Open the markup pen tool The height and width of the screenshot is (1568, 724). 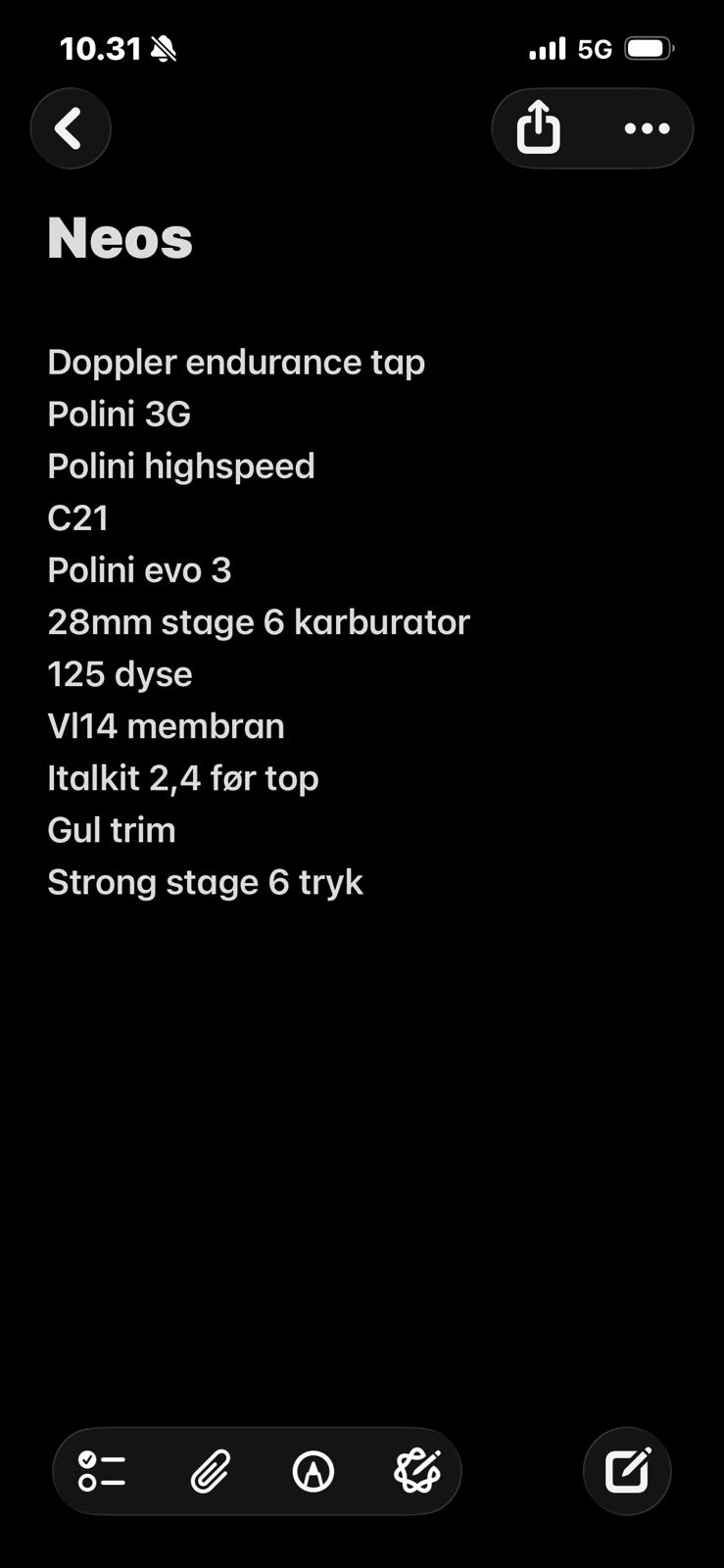(314, 1471)
